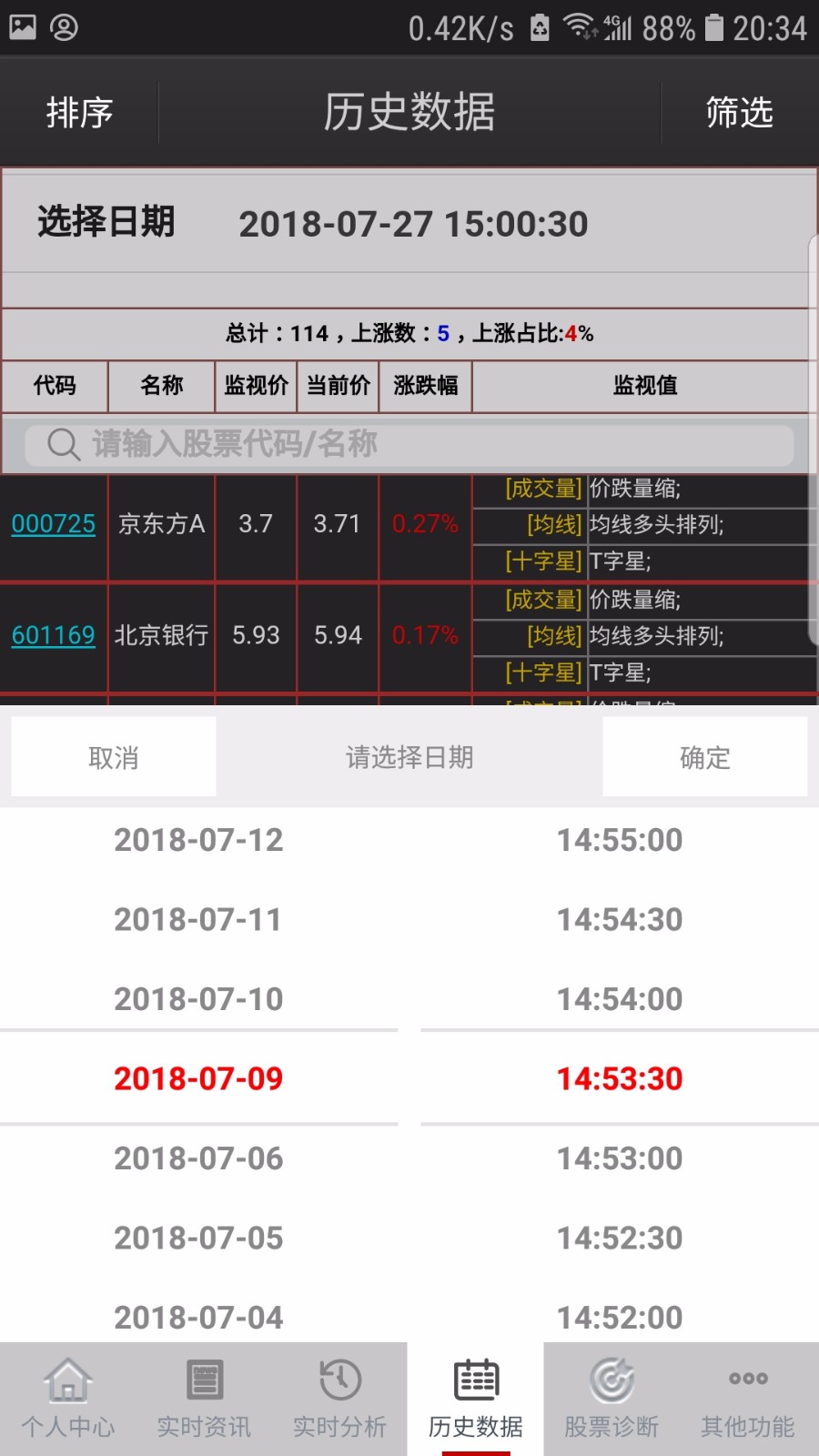Viewport: 819px width, 1456px height.
Task: Select date 2018-07-12 in picker
Action: pyautogui.click(x=197, y=840)
